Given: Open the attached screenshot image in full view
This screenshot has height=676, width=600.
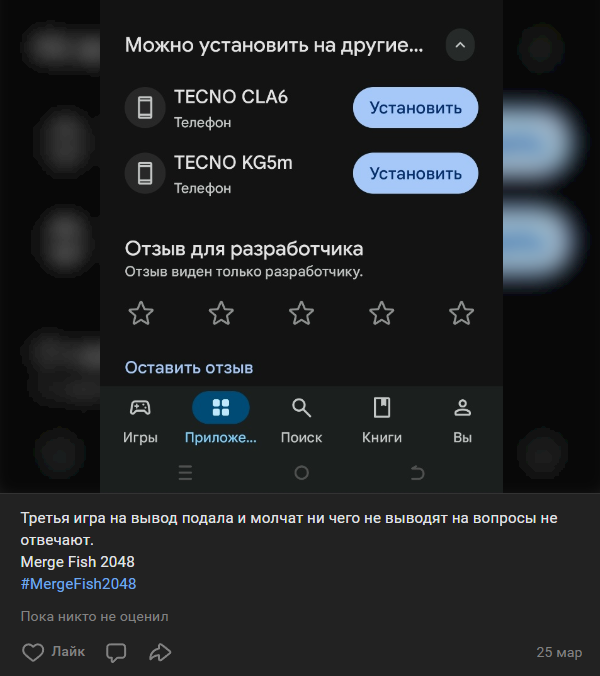Looking at the screenshot, I should pyautogui.click(x=300, y=245).
